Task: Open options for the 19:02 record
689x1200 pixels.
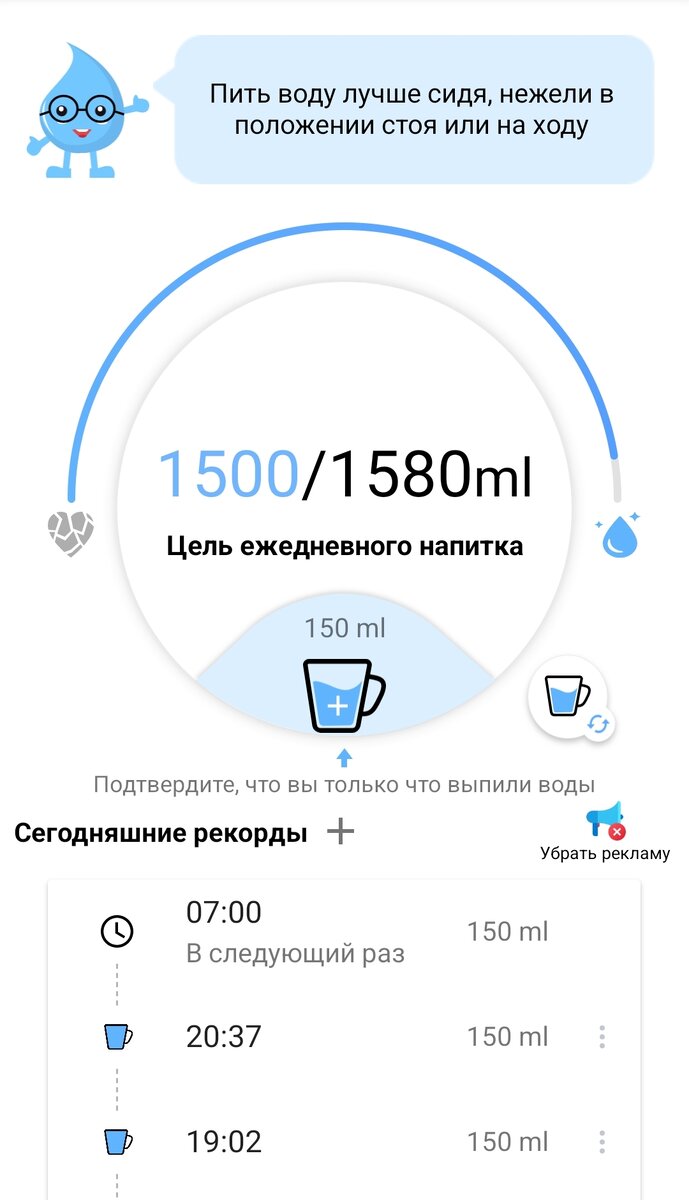Action: pos(602,1142)
